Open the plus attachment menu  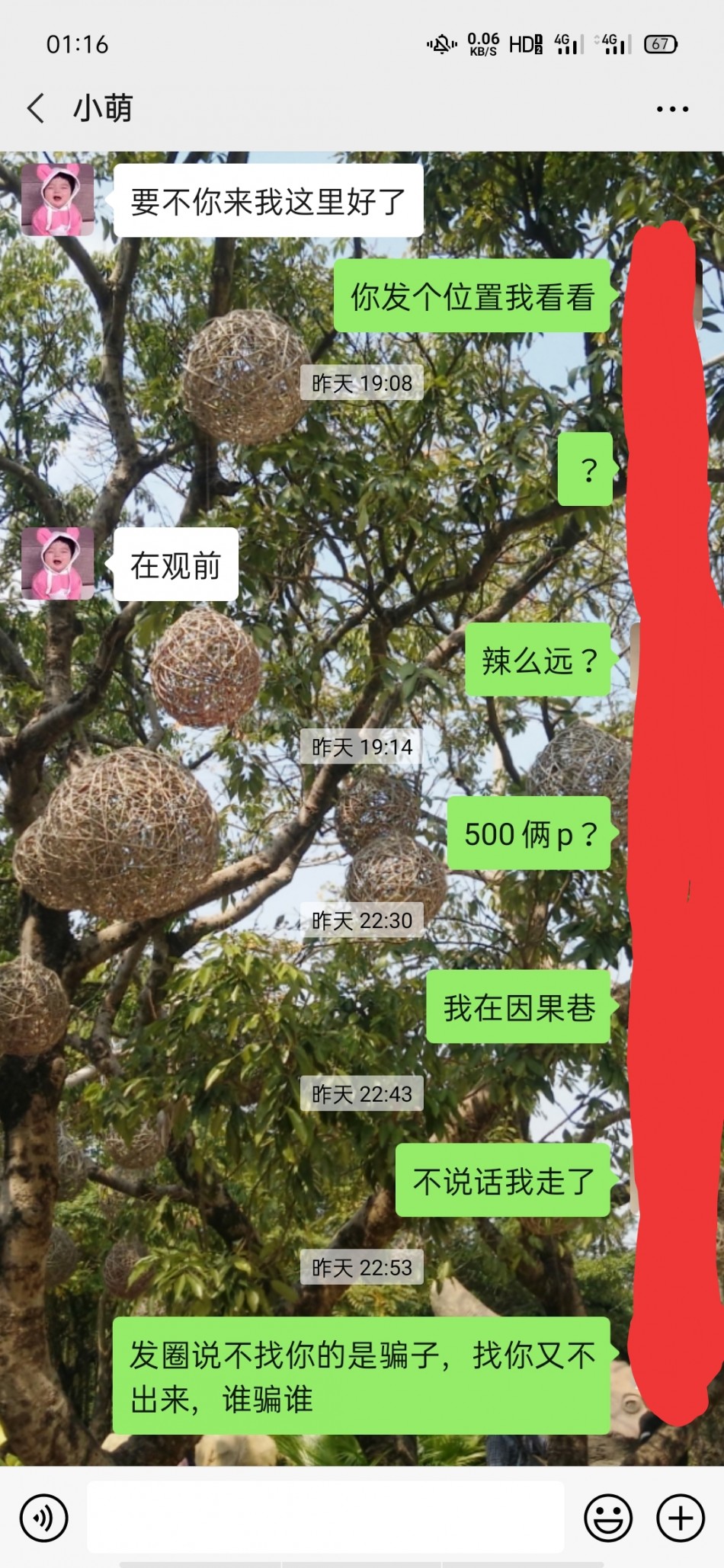point(680,1518)
